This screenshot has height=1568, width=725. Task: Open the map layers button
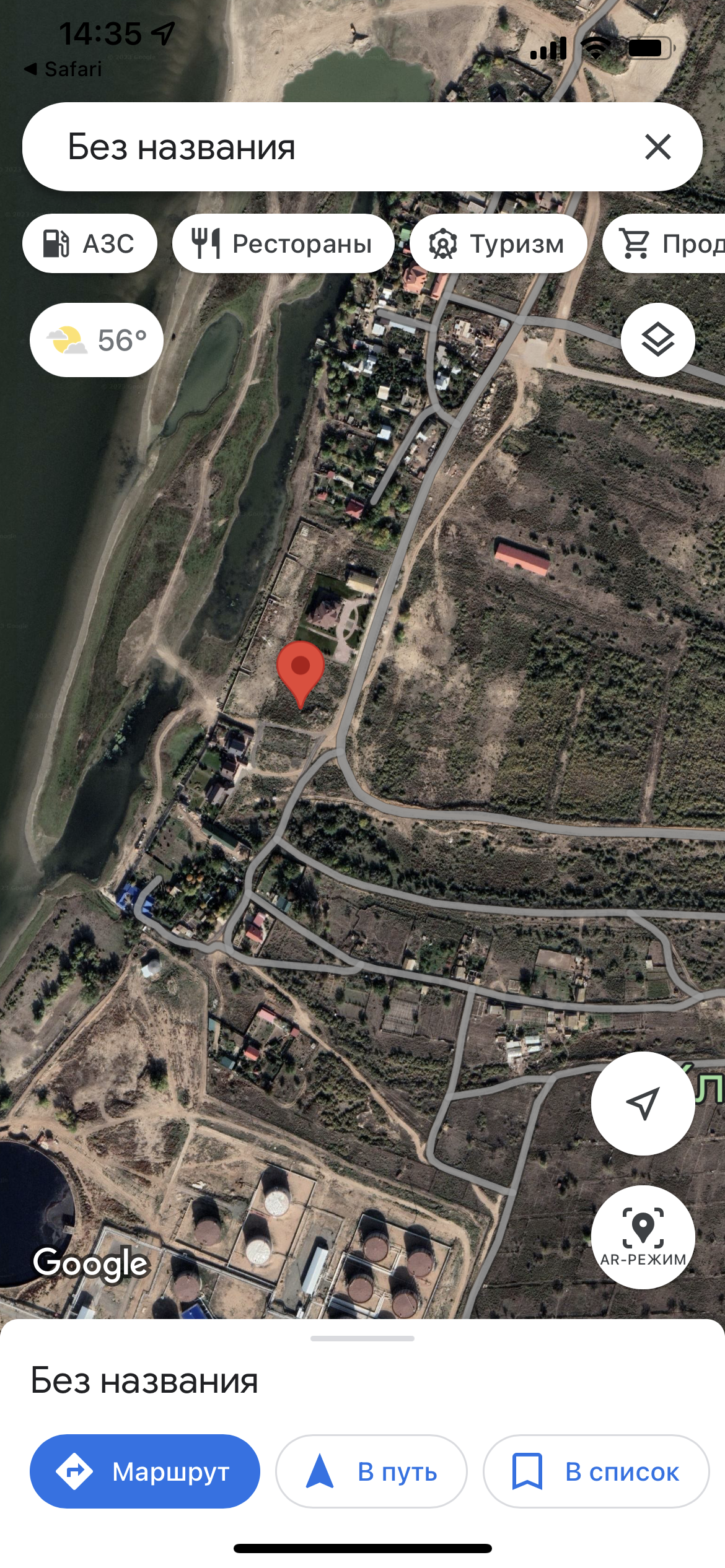[657, 340]
